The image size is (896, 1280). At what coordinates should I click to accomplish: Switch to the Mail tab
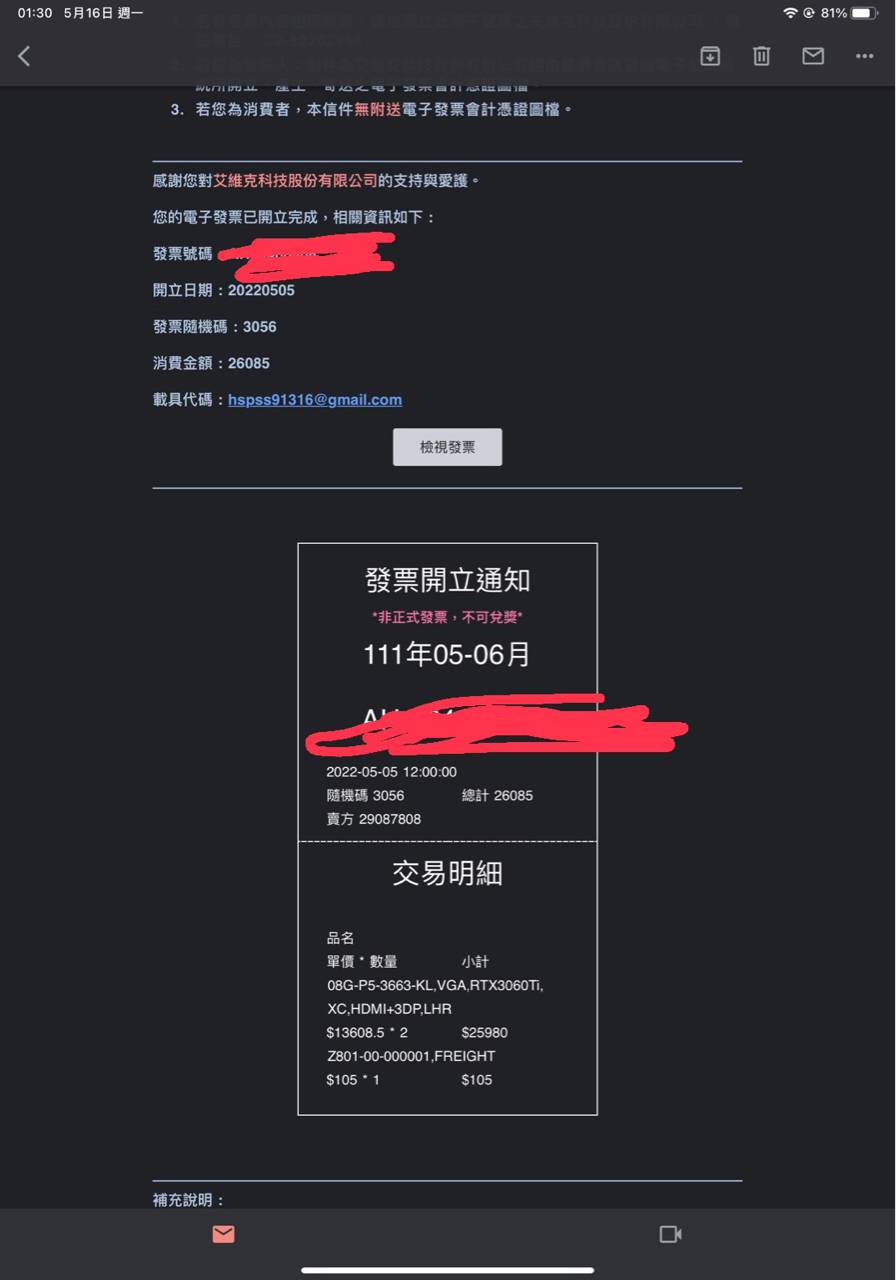point(224,1234)
